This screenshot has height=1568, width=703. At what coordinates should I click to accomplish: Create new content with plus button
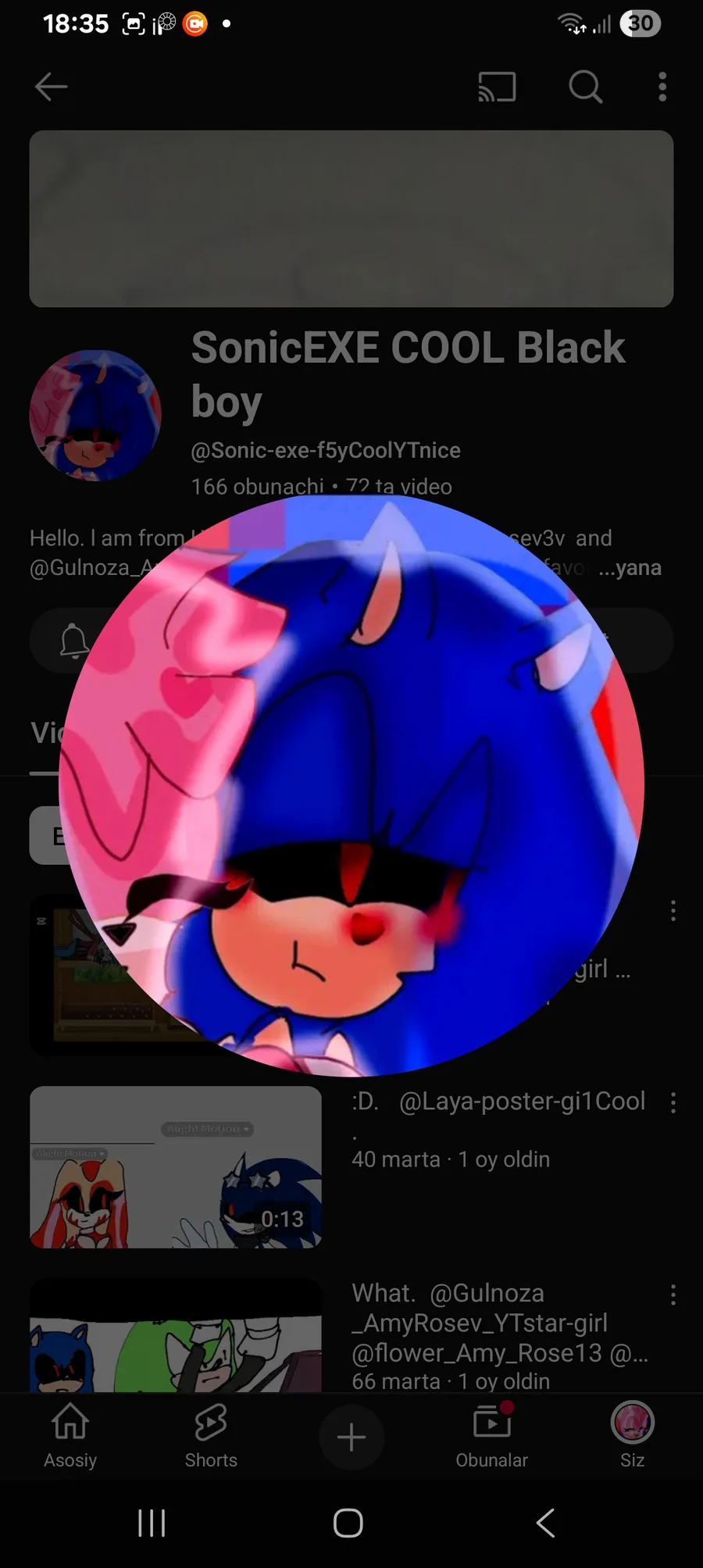coord(351,1438)
